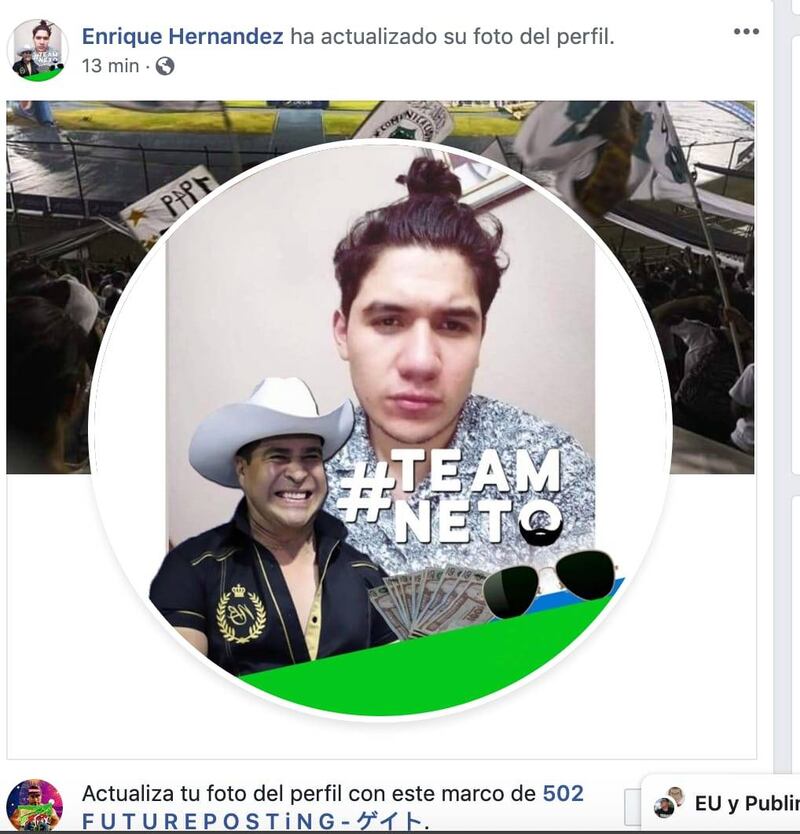Open the post's three-dot options menu
The width and height of the screenshot is (800, 834).
click(746, 32)
